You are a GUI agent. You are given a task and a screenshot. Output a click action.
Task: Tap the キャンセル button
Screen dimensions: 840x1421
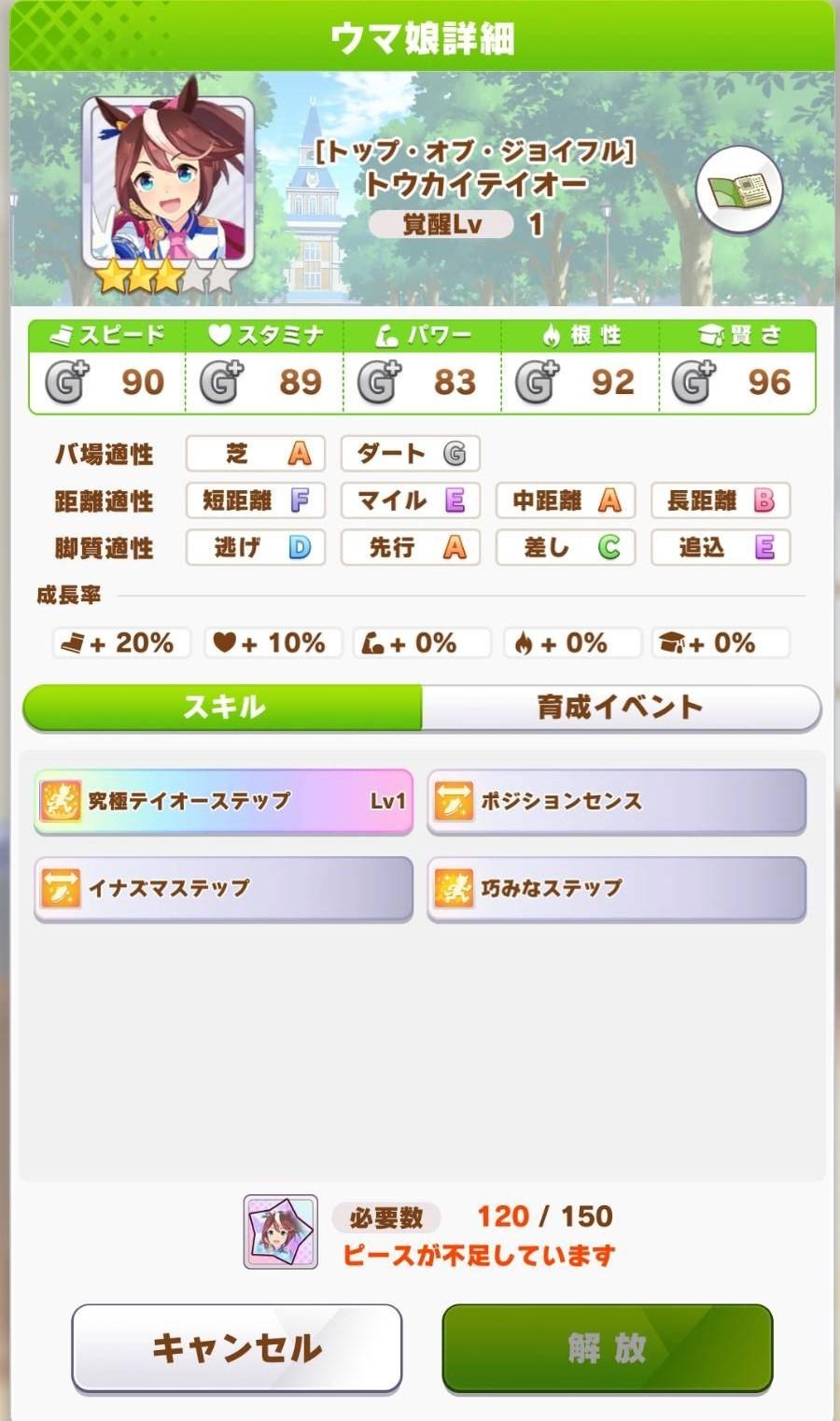point(237,1347)
